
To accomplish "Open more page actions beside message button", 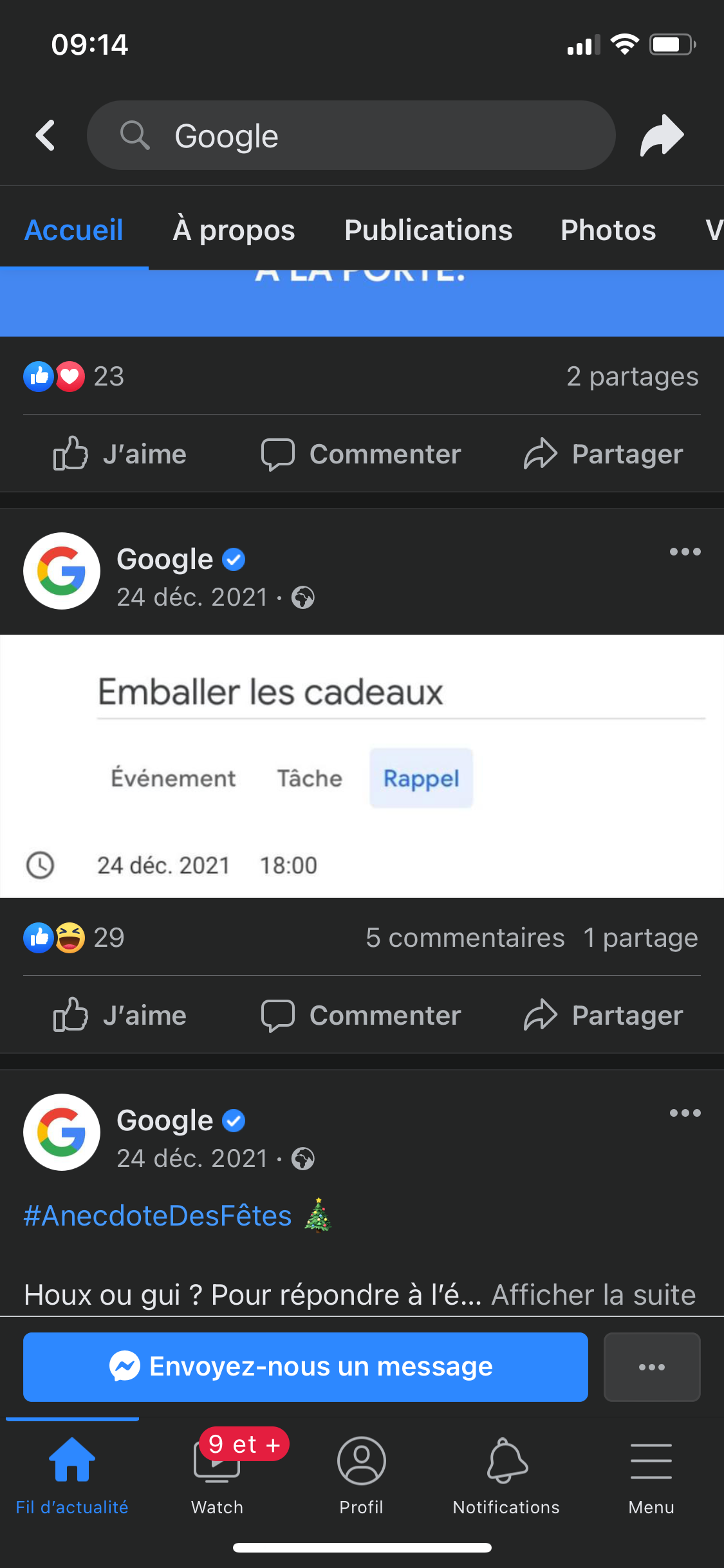I will point(651,1367).
